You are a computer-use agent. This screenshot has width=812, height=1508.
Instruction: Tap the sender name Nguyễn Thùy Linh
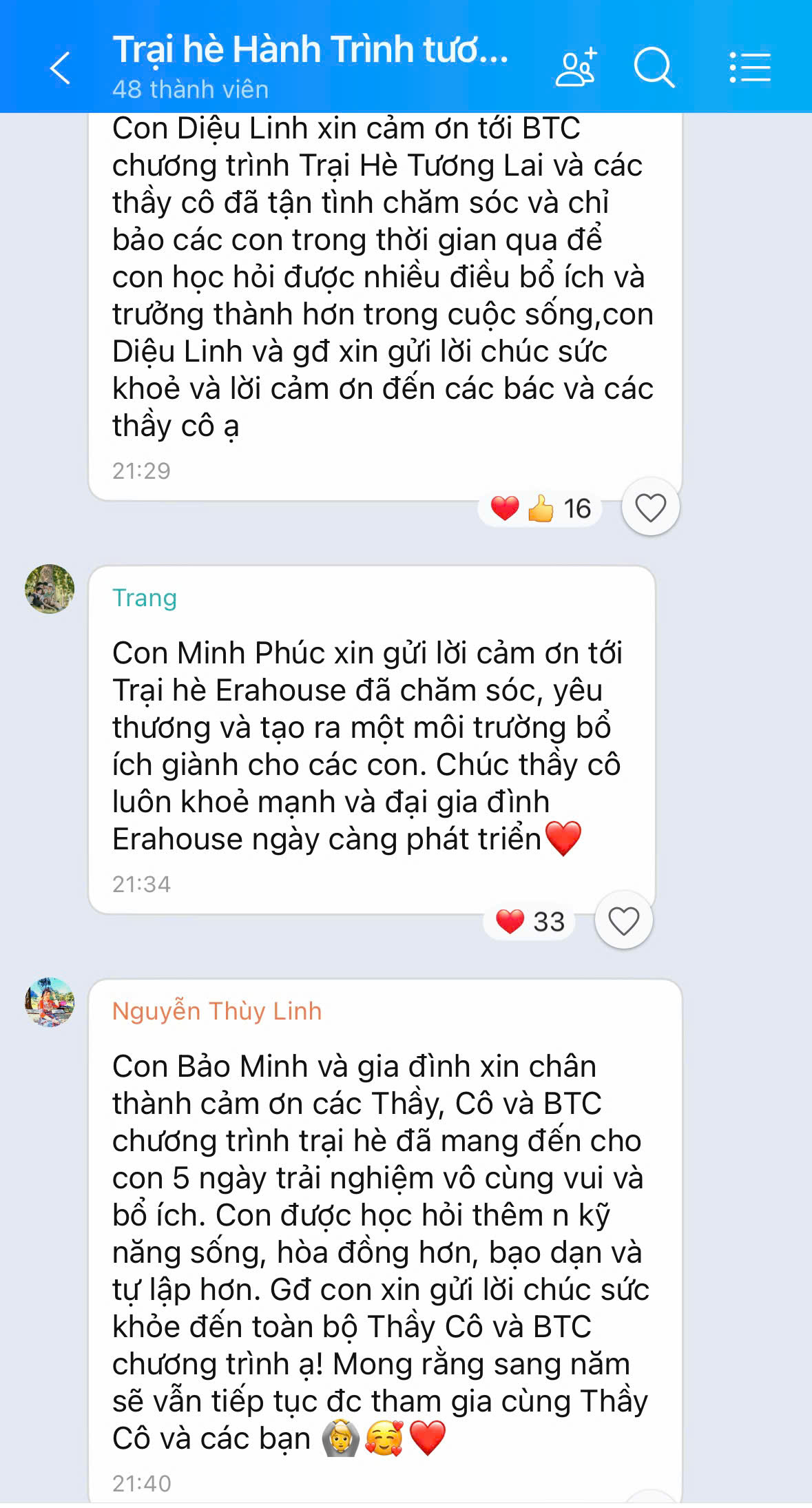[x=217, y=1011]
